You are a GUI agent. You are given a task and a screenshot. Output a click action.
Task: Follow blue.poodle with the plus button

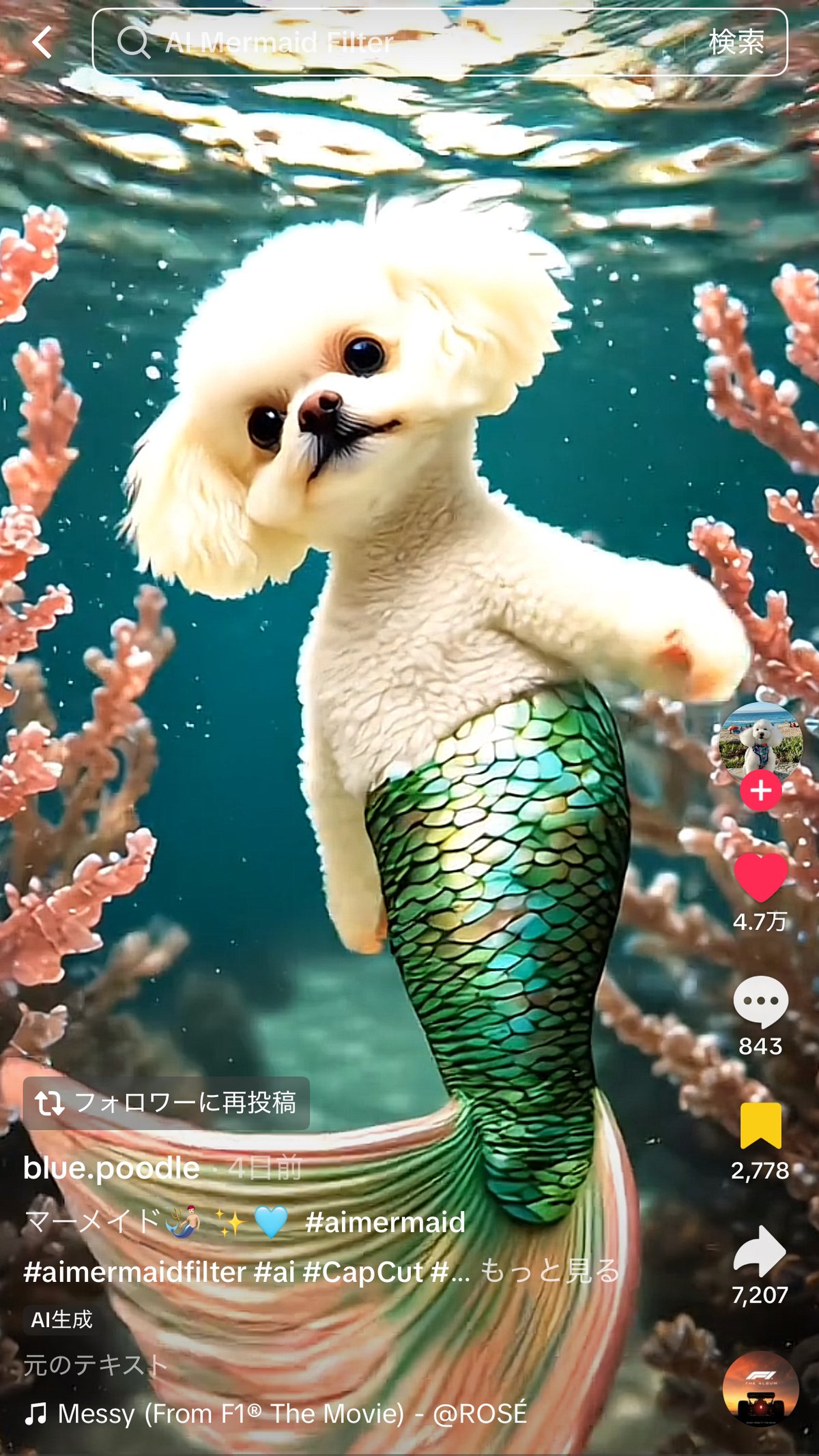tap(760, 791)
